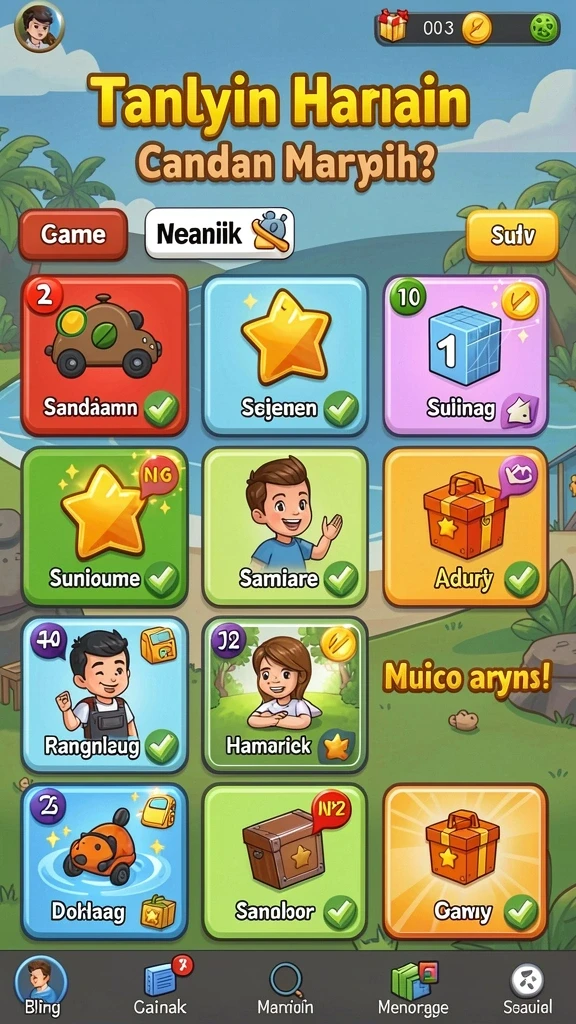
Task: Open the Seauial tab
Action: point(528,986)
